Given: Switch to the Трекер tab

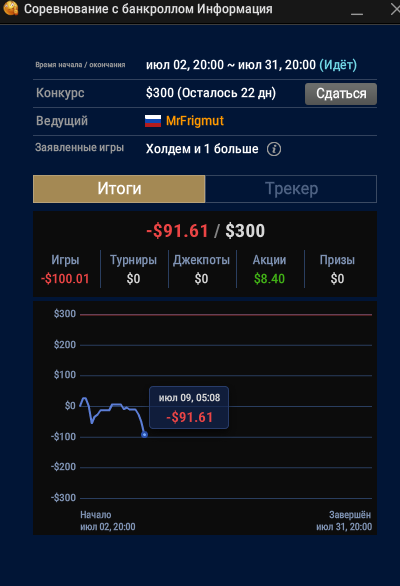Looking at the screenshot, I should click(x=291, y=189).
